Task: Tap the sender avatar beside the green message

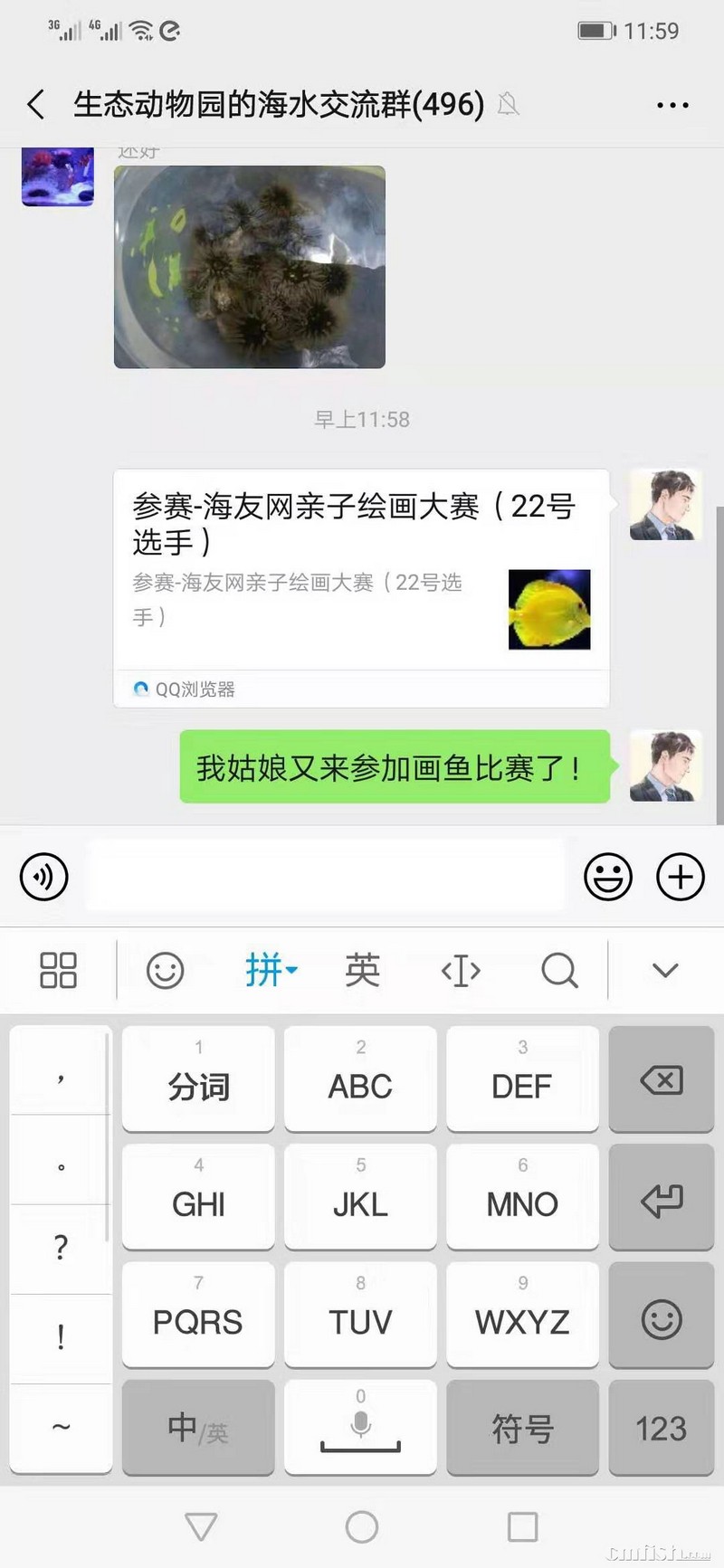Action: click(x=665, y=766)
